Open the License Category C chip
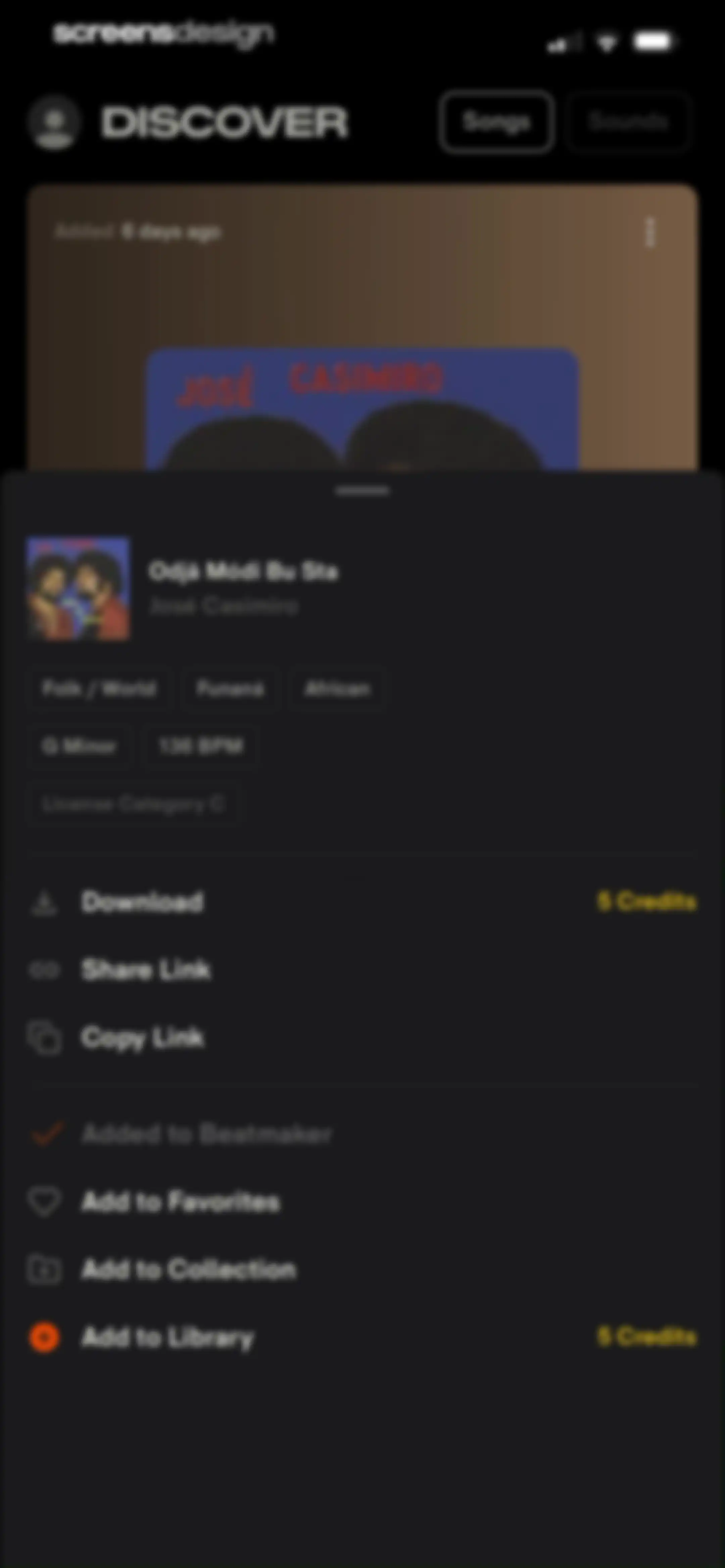Screen dimensions: 725x1568 (134, 803)
